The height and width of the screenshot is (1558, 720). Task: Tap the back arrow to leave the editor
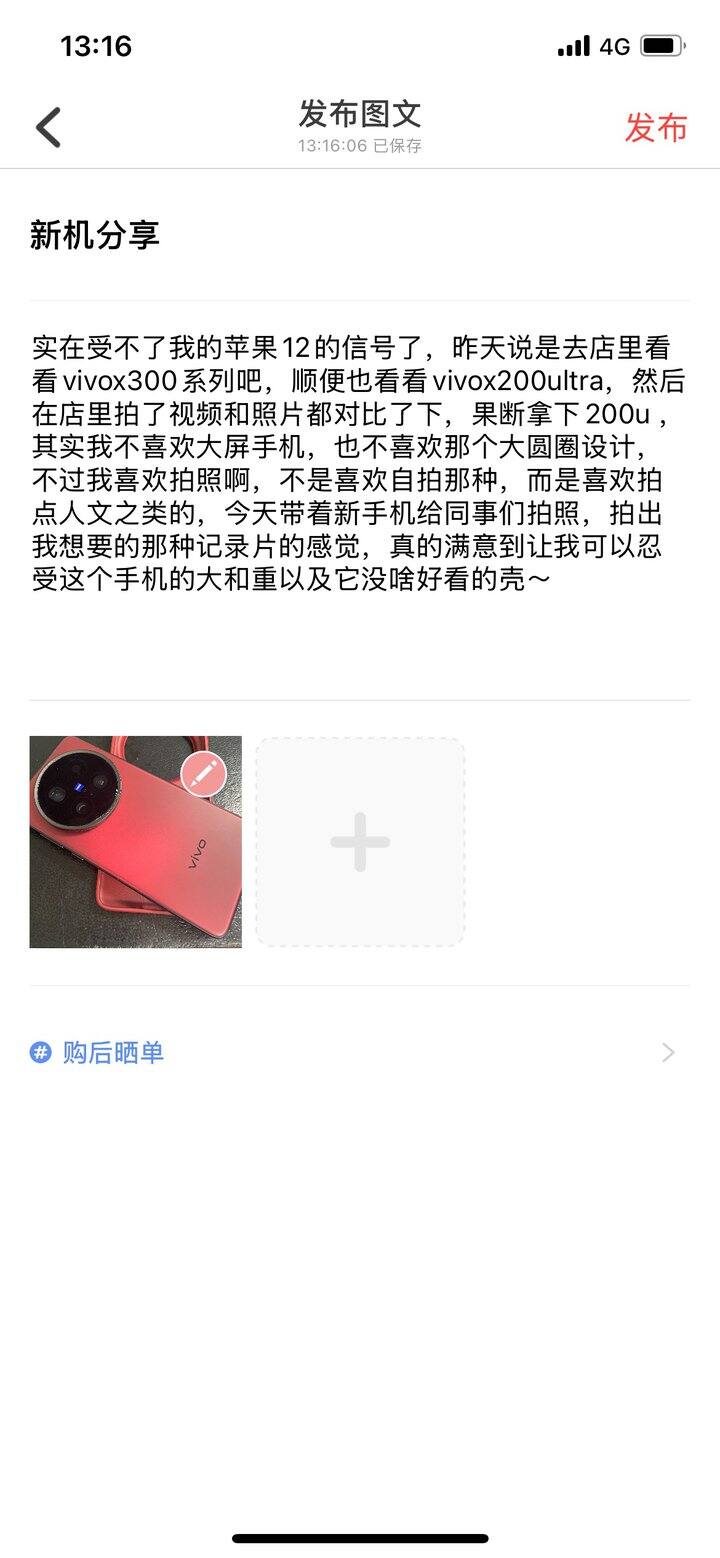click(x=47, y=126)
